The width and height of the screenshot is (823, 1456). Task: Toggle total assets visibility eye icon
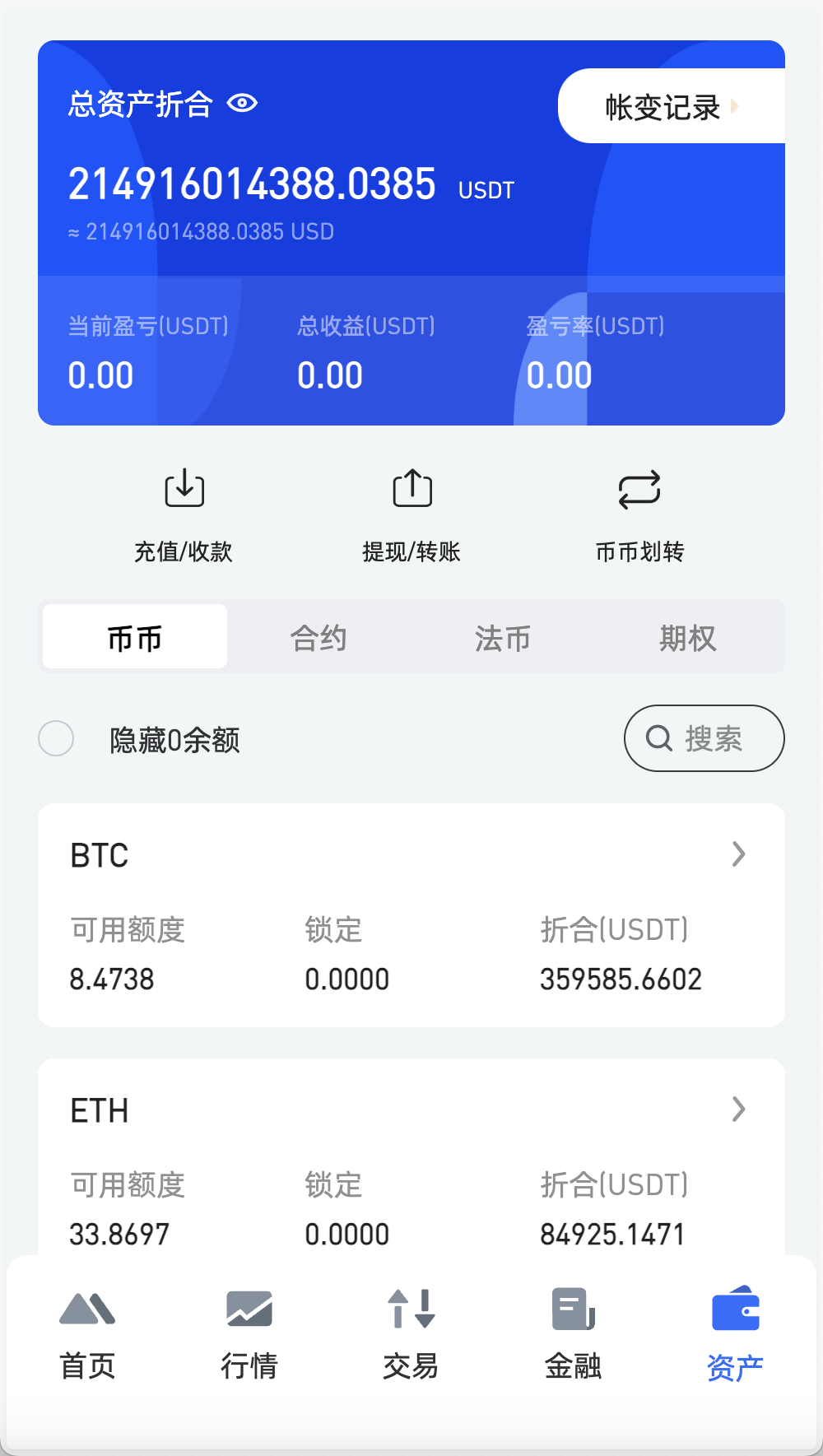click(x=243, y=103)
